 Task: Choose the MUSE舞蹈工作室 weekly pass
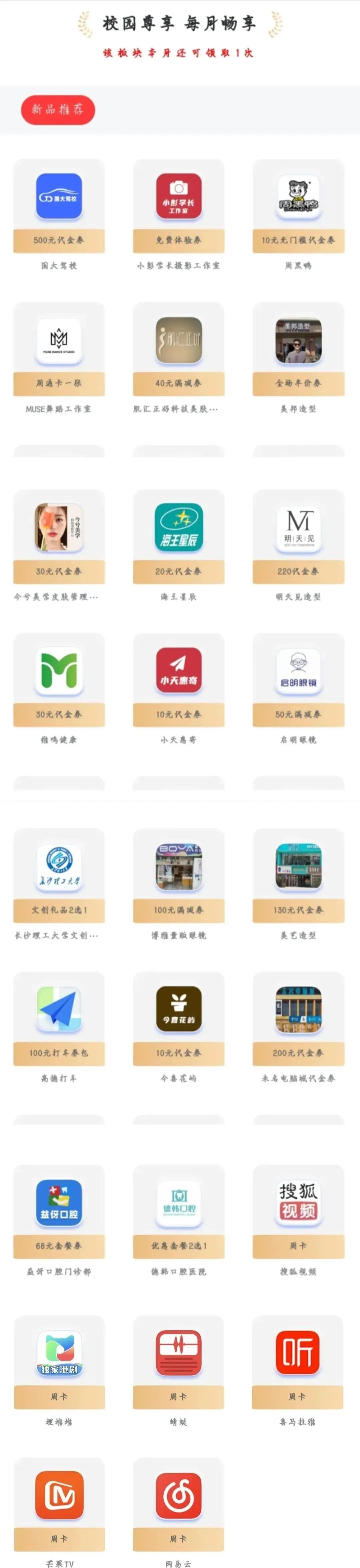click(x=58, y=350)
